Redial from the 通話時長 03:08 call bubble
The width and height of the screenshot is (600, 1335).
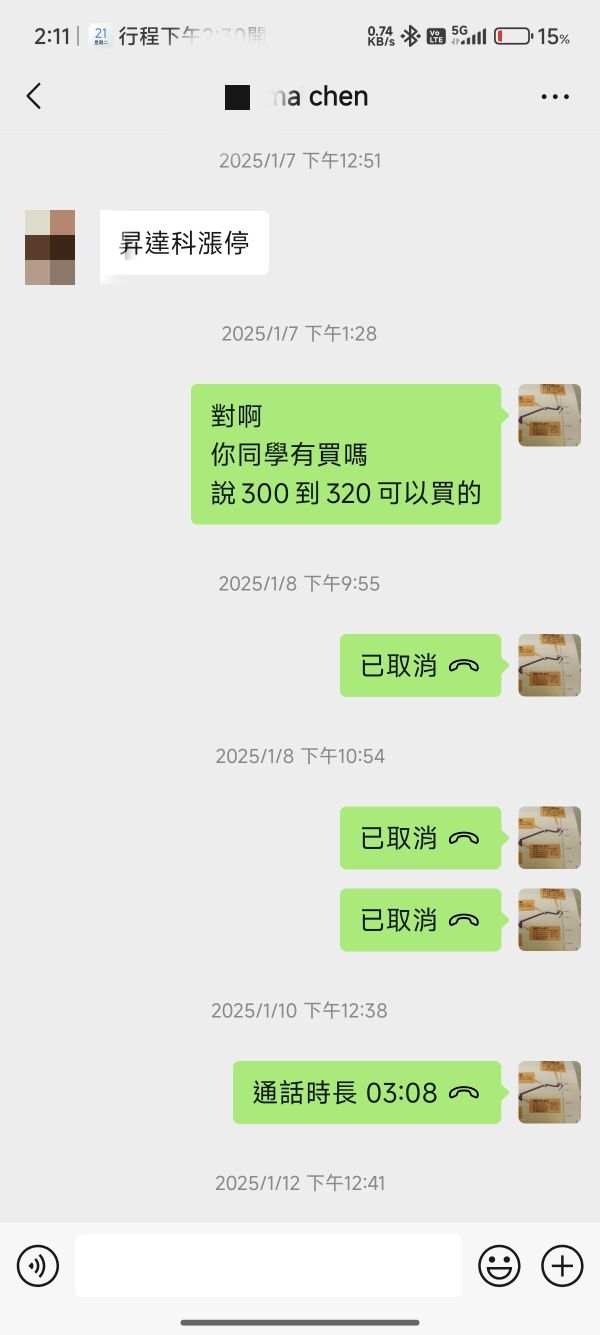[x=366, y=1092]
